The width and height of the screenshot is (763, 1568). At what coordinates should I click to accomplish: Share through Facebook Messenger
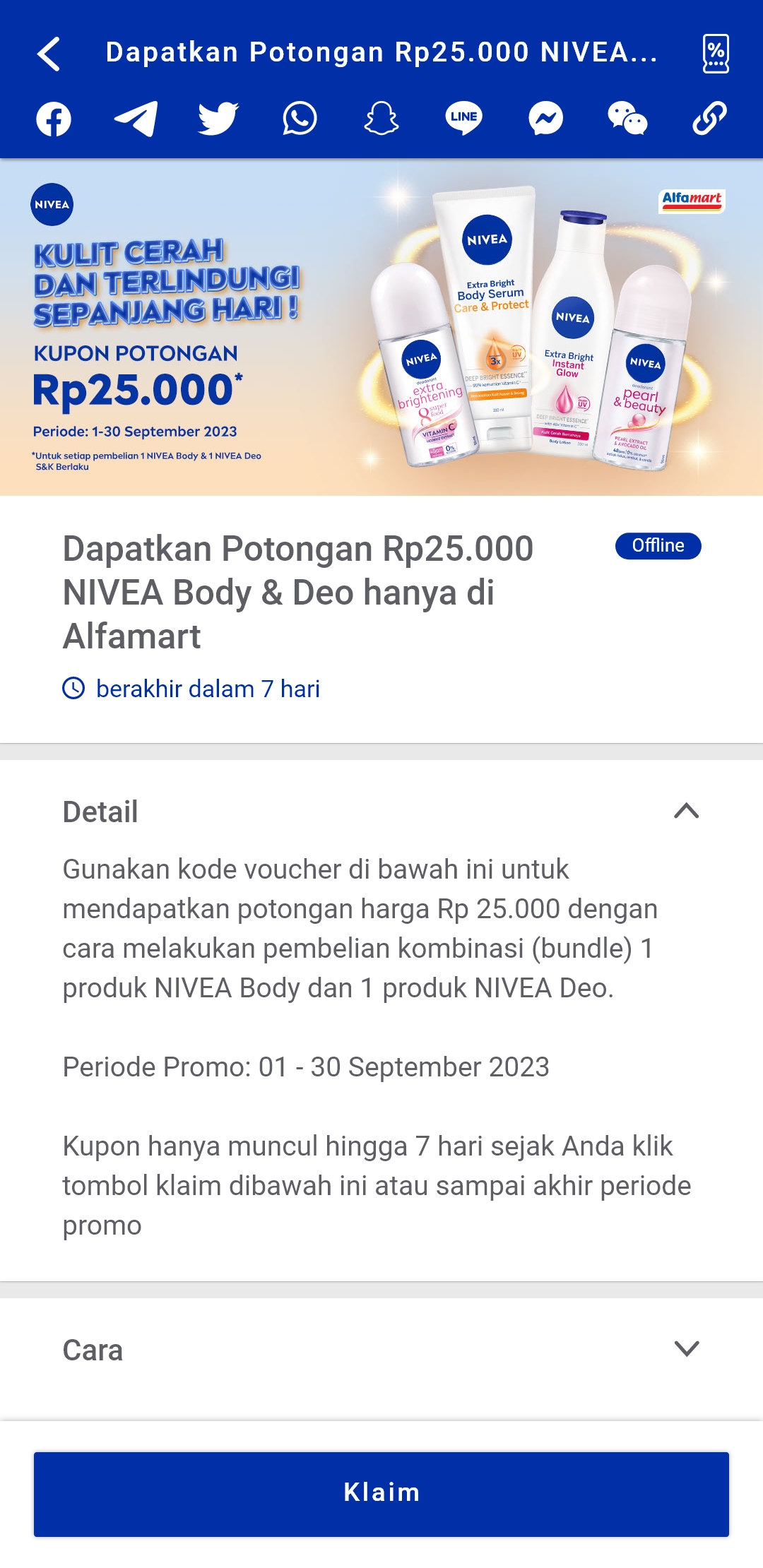pyautogui.click(x=545, y=119)
